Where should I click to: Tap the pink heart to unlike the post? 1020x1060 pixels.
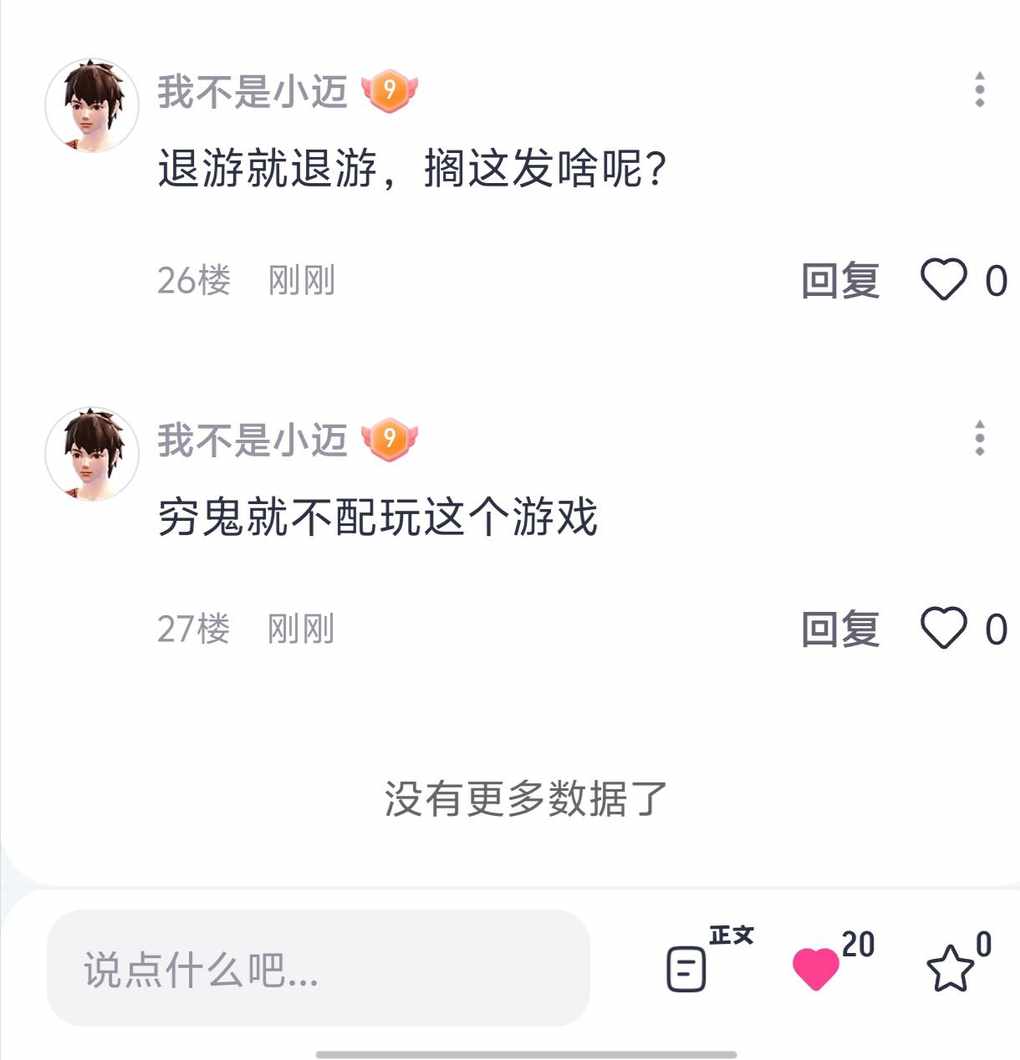(815, 968)
